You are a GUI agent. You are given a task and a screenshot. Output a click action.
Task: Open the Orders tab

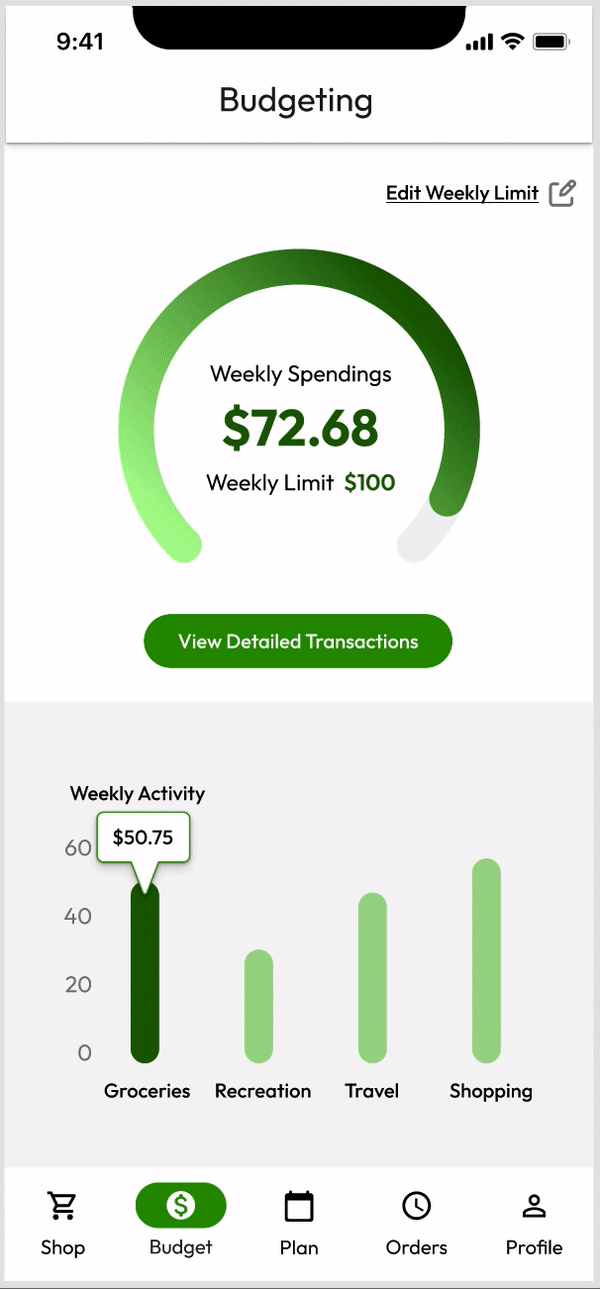click(416, 1222)
